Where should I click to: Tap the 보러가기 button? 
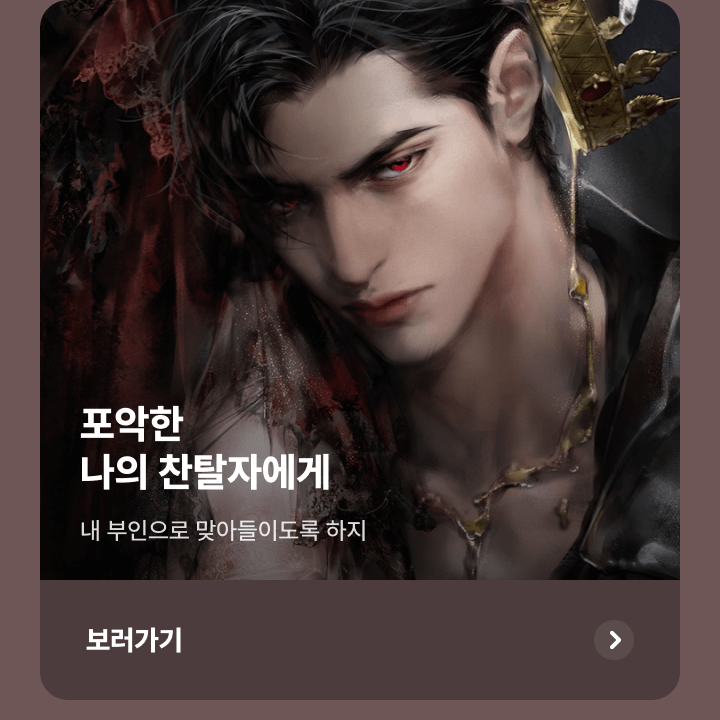[134, 640]
